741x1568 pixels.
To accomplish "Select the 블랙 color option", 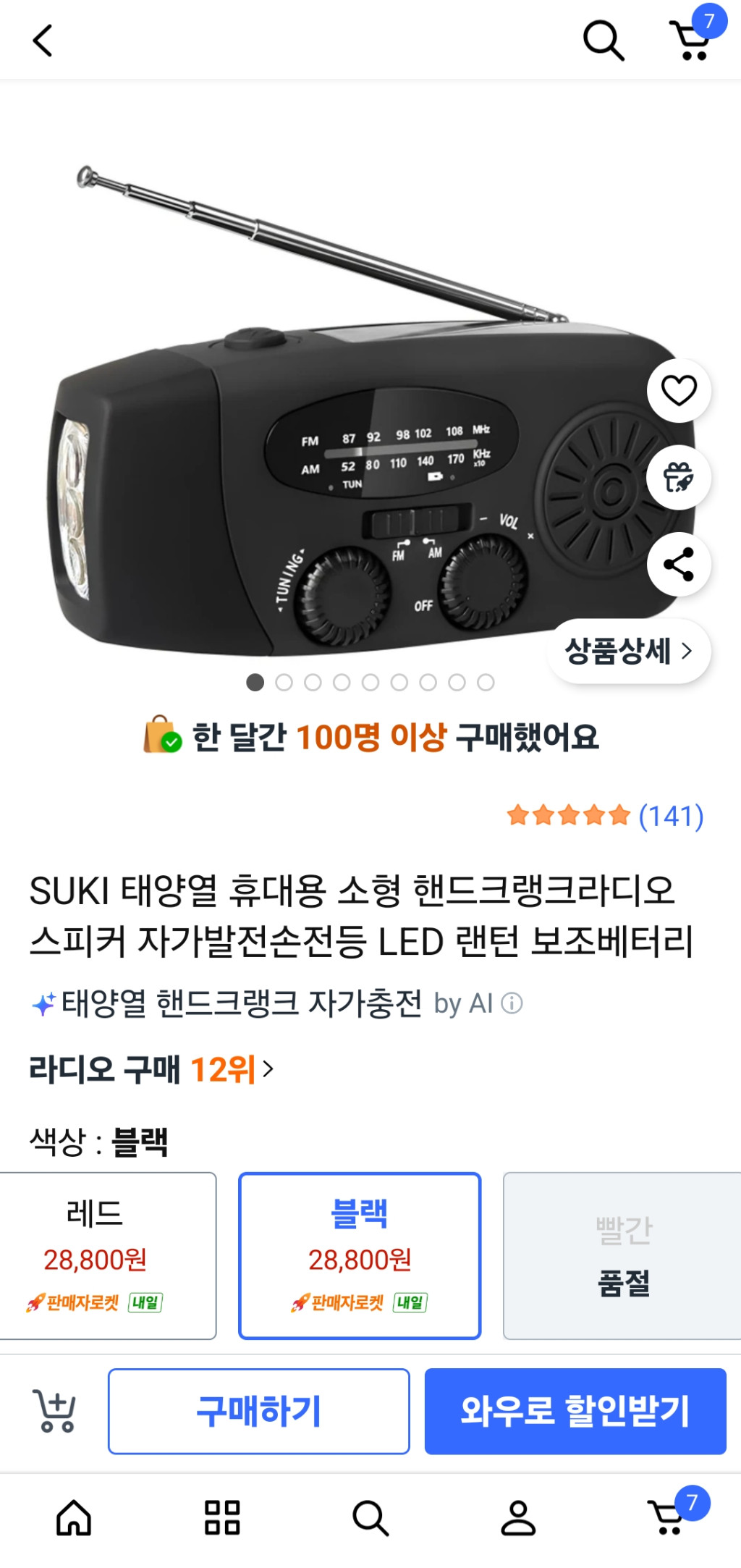I will coord(360,1255).
